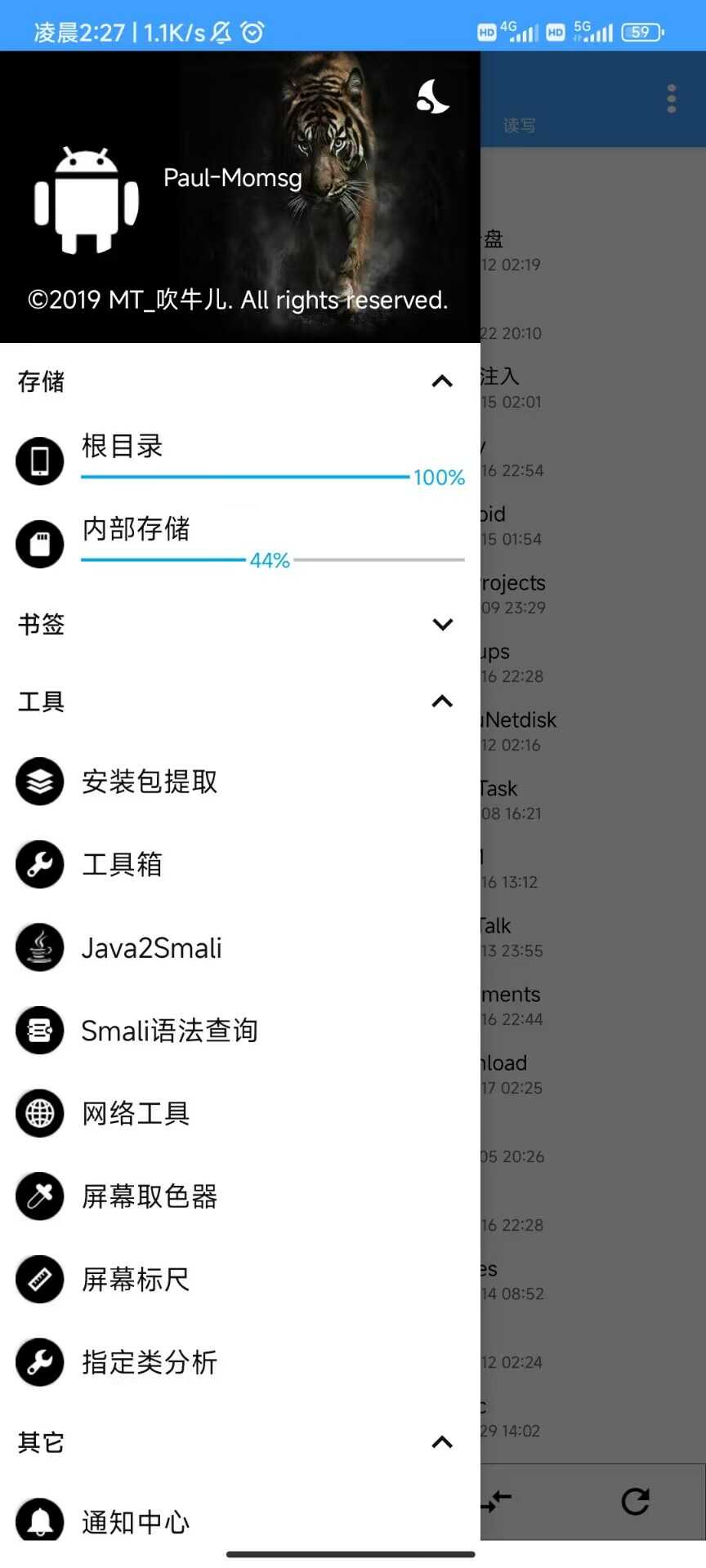The image size is (706, 1568).
Task: Open the 工具箱 toolbox
Action: [x=123, y=864]
